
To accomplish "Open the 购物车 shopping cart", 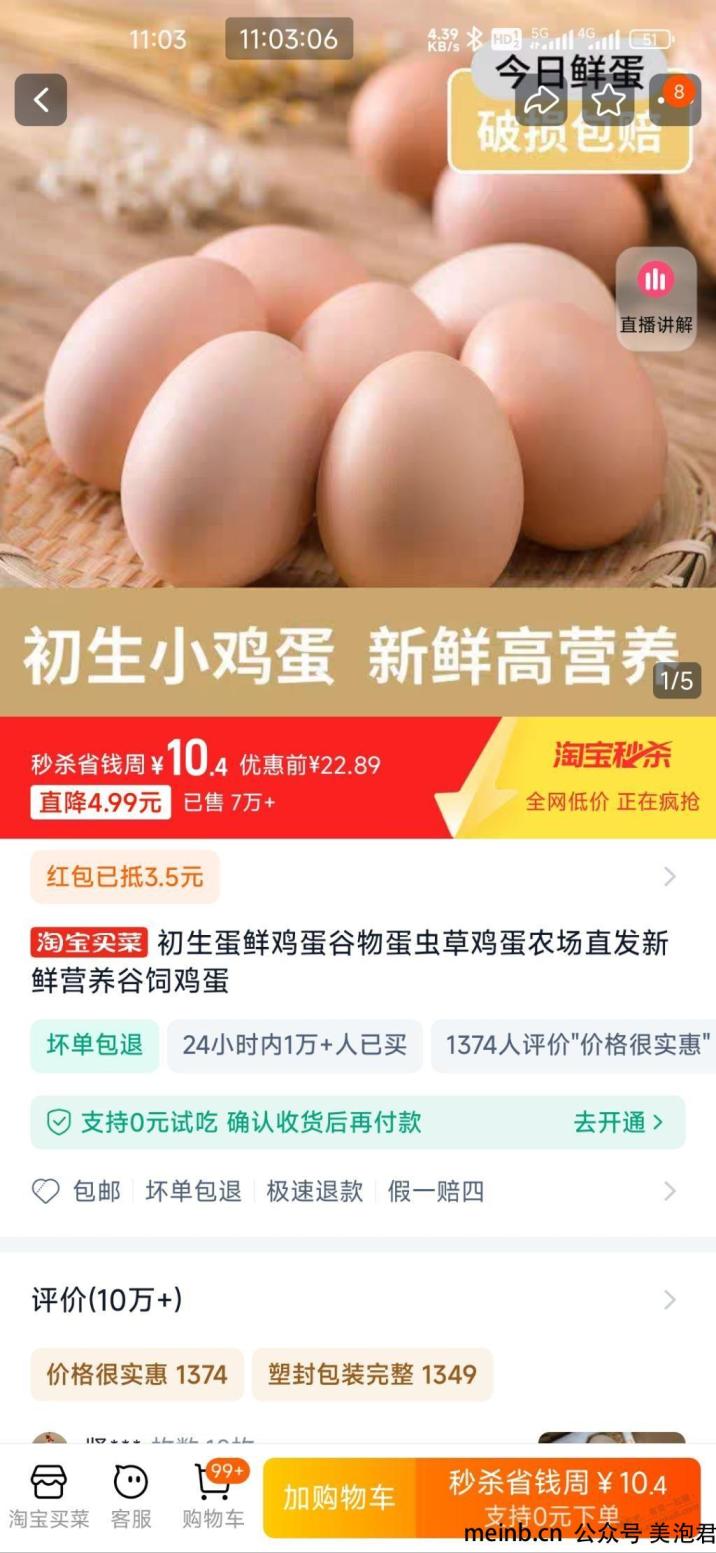I will click(213, 1496).
